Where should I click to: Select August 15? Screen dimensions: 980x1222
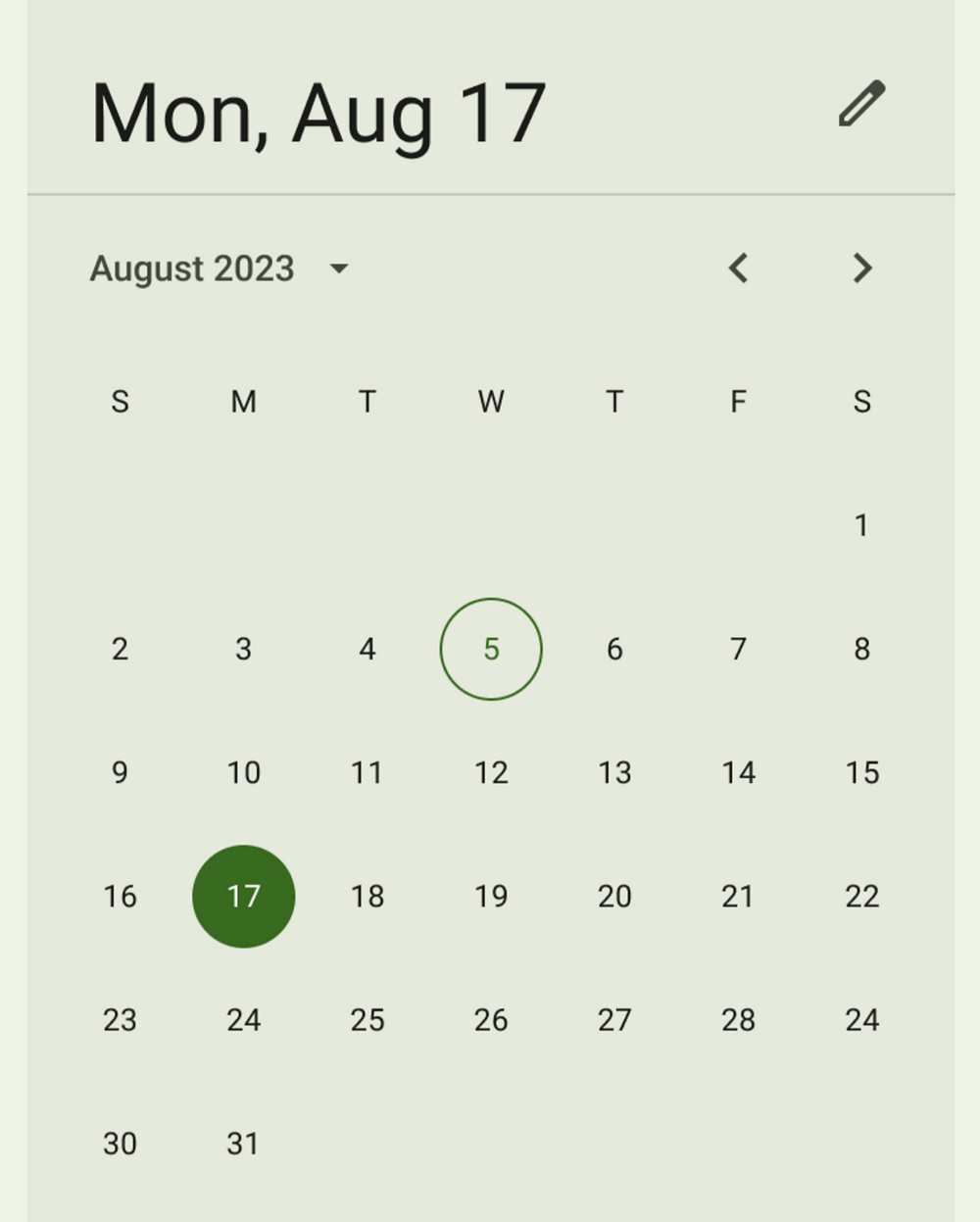861,772
